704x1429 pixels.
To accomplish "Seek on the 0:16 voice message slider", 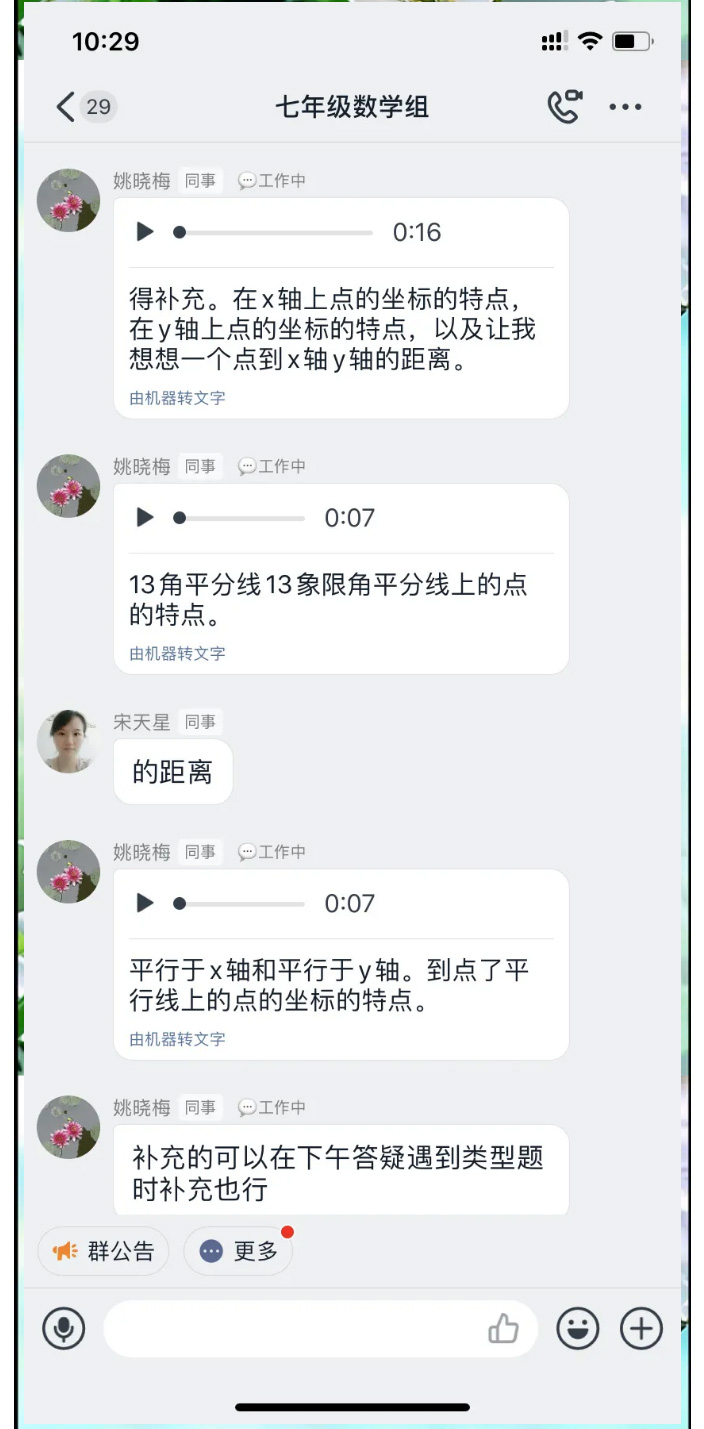I will 275,233.
